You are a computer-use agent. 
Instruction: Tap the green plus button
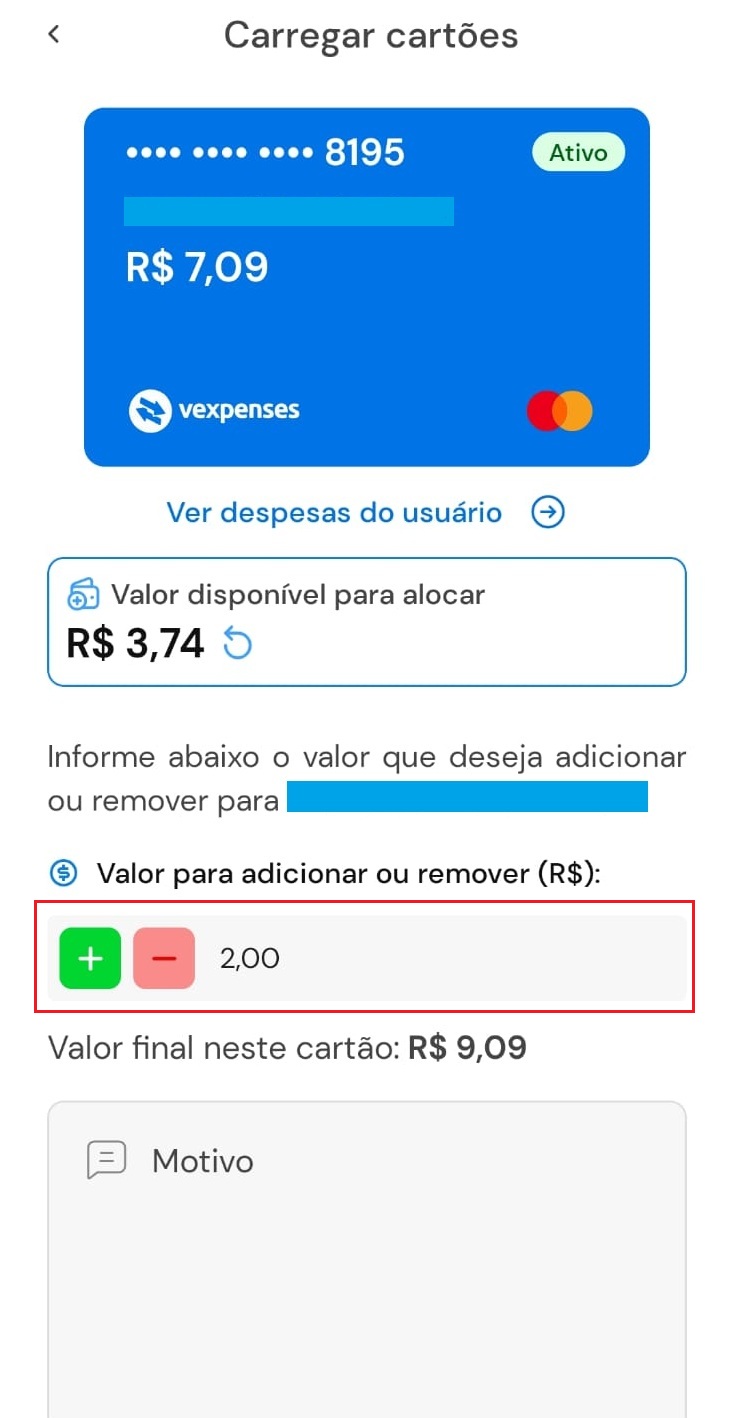pos(90,958)
